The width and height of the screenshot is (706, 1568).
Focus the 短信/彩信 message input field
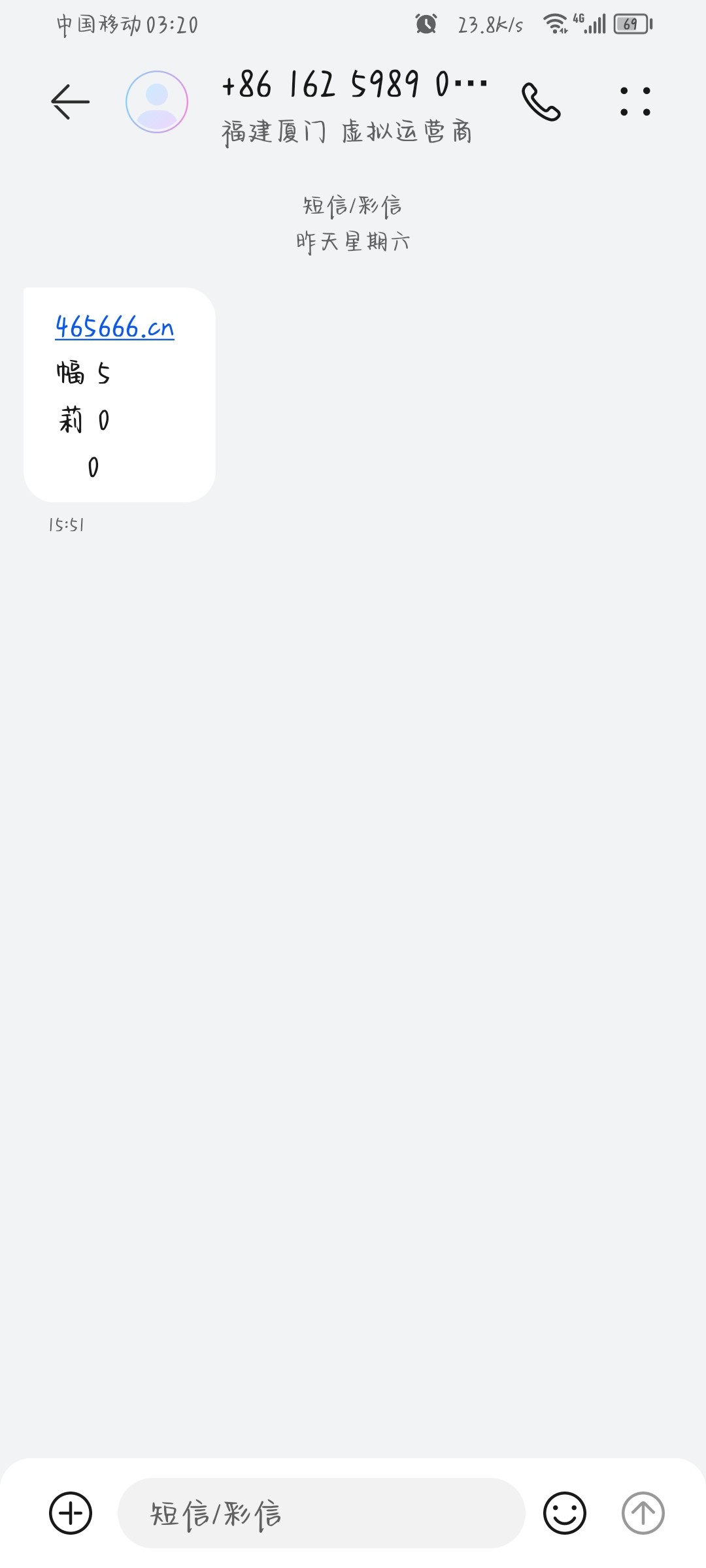tap(320, 1513)
